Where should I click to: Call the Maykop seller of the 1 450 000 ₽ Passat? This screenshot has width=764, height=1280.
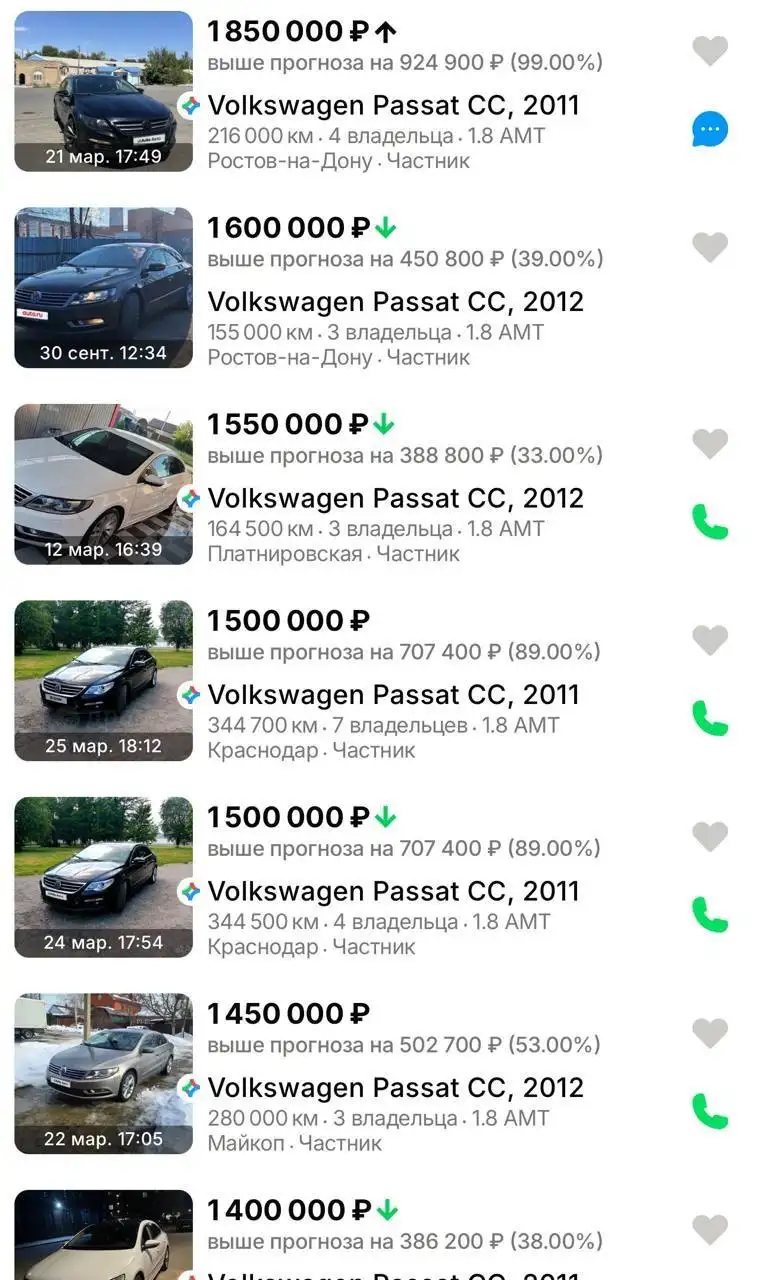[x=710, y=1110]
